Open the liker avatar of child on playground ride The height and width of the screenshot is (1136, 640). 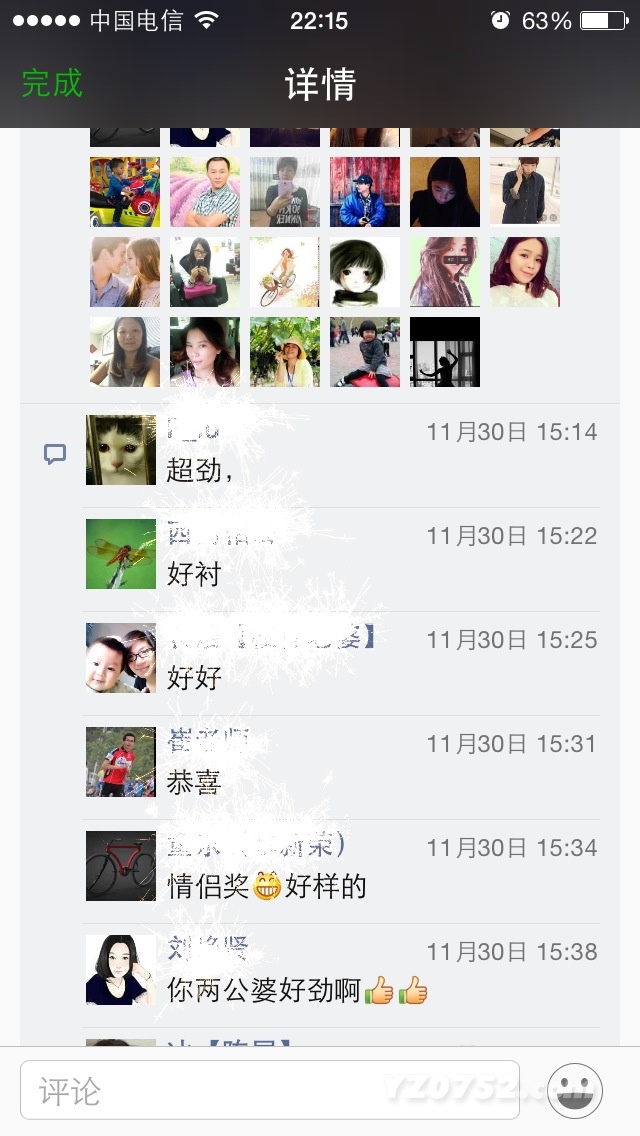coord(125,192)
